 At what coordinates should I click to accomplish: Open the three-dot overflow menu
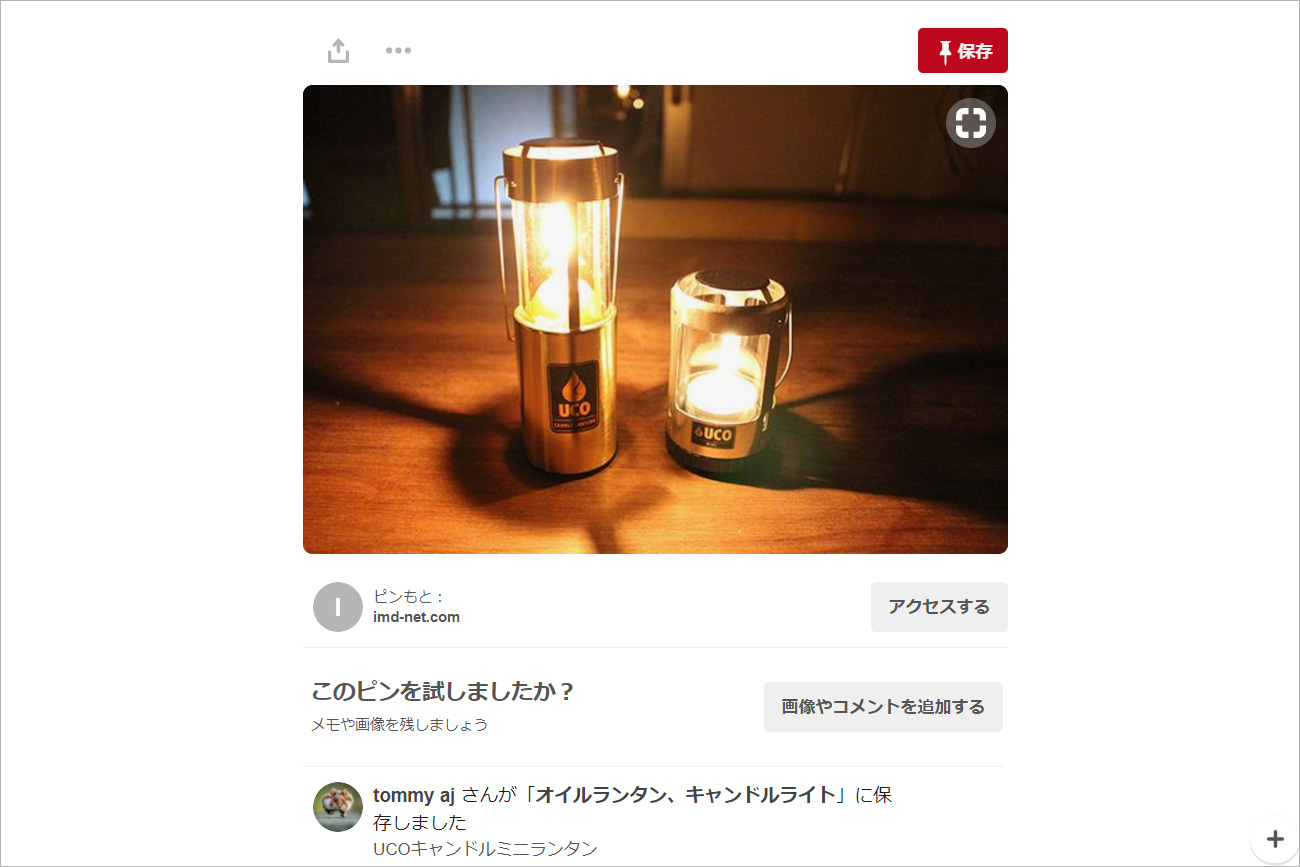(398, 51)
